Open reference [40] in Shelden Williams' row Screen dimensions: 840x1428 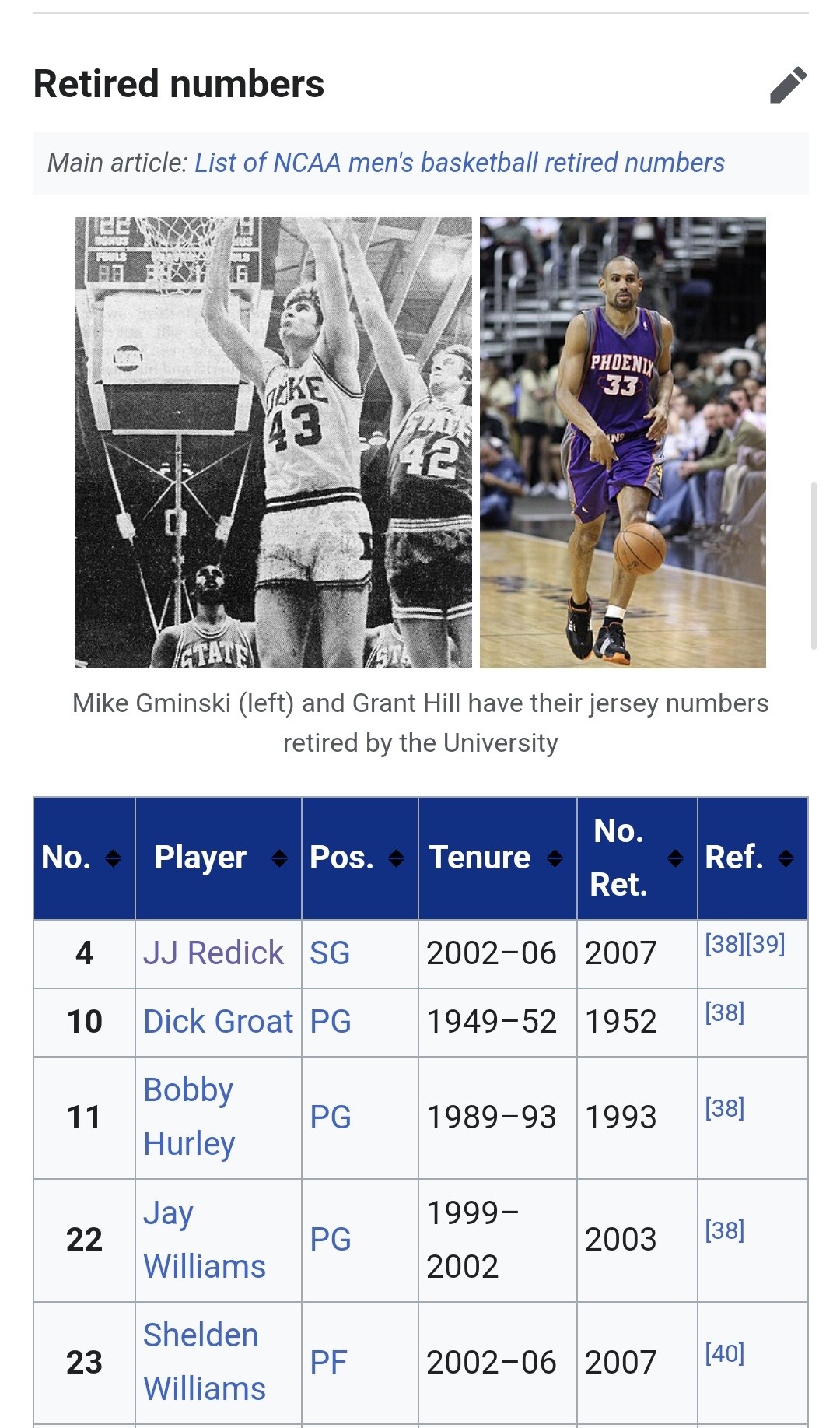724,1353
